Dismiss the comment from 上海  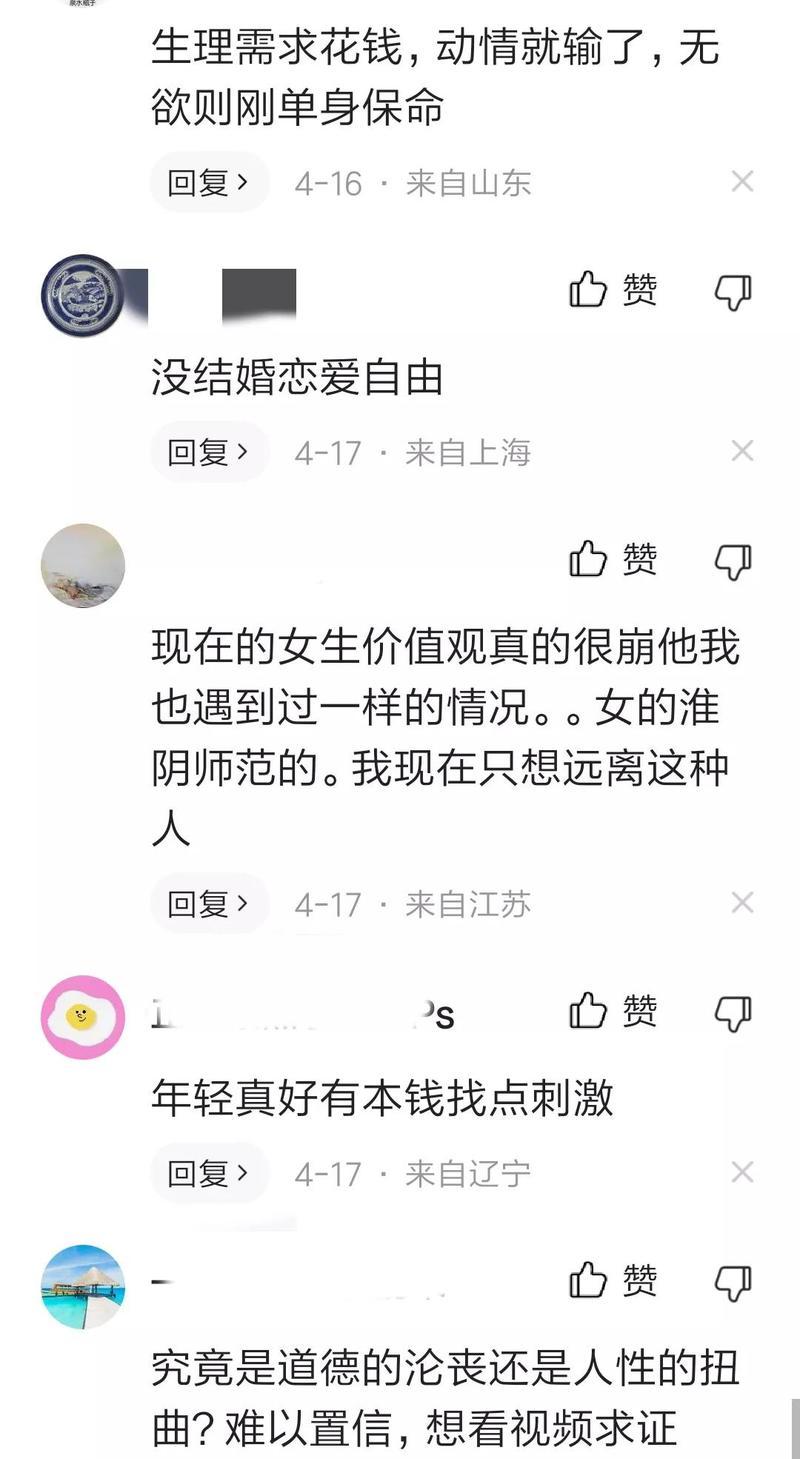[x=742, y=452]
